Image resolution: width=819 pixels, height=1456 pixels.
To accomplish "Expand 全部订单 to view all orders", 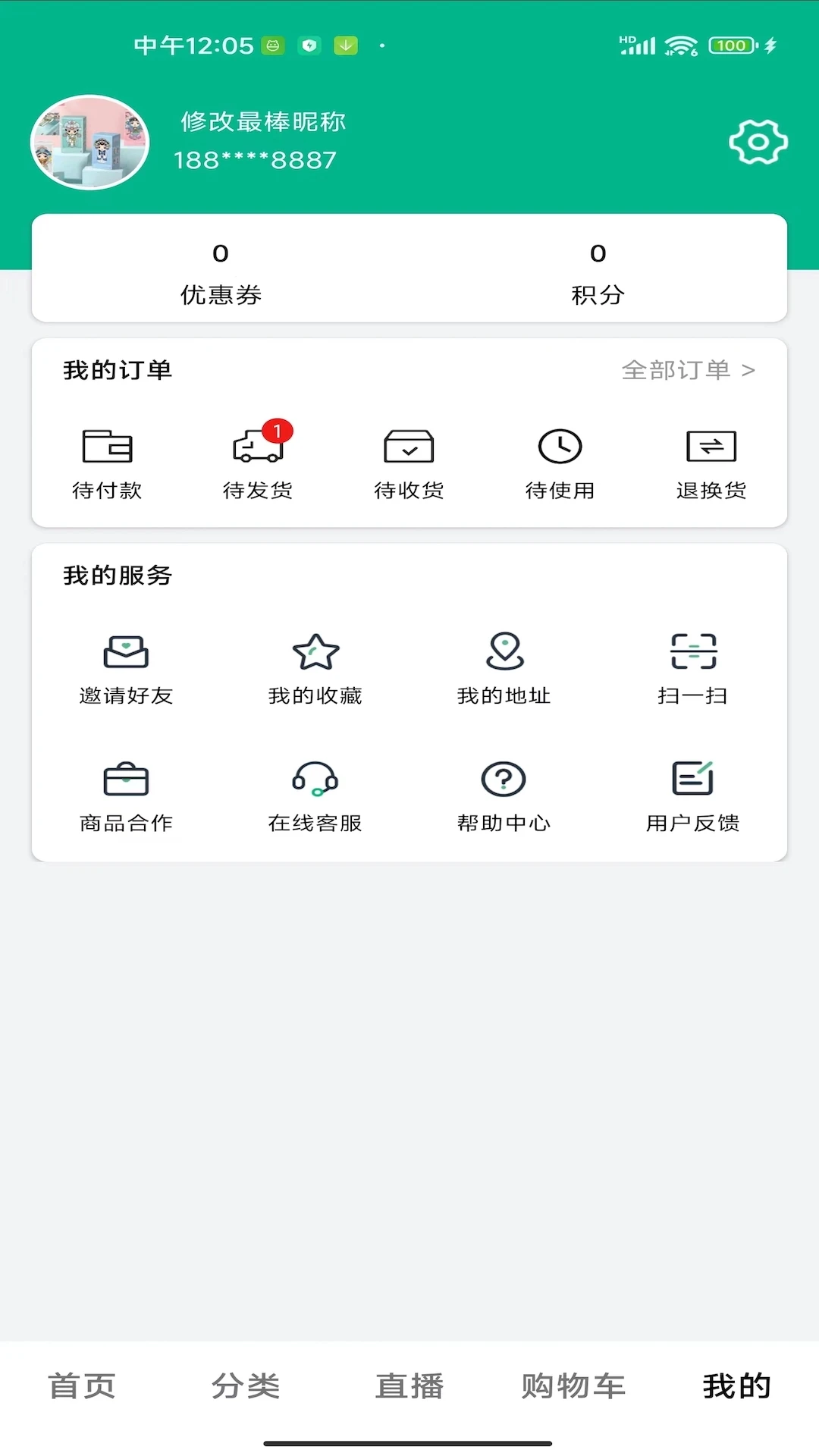I will [x=687, y=371].
